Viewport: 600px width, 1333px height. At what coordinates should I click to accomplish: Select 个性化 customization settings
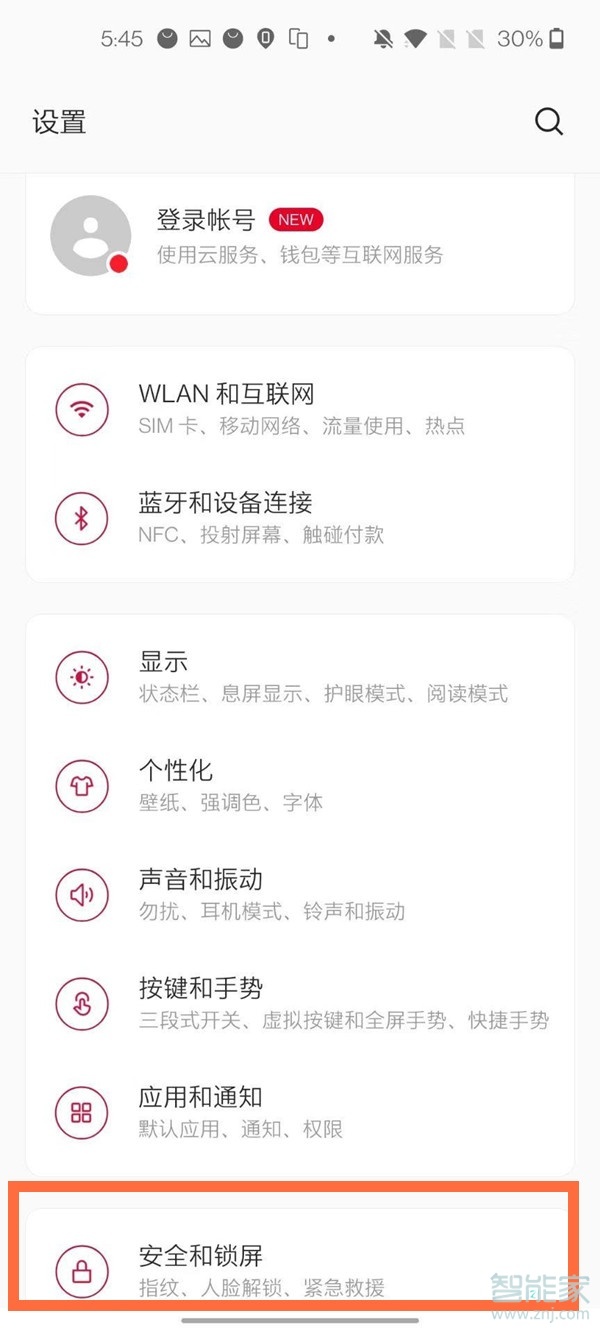[x=300, y=785]
